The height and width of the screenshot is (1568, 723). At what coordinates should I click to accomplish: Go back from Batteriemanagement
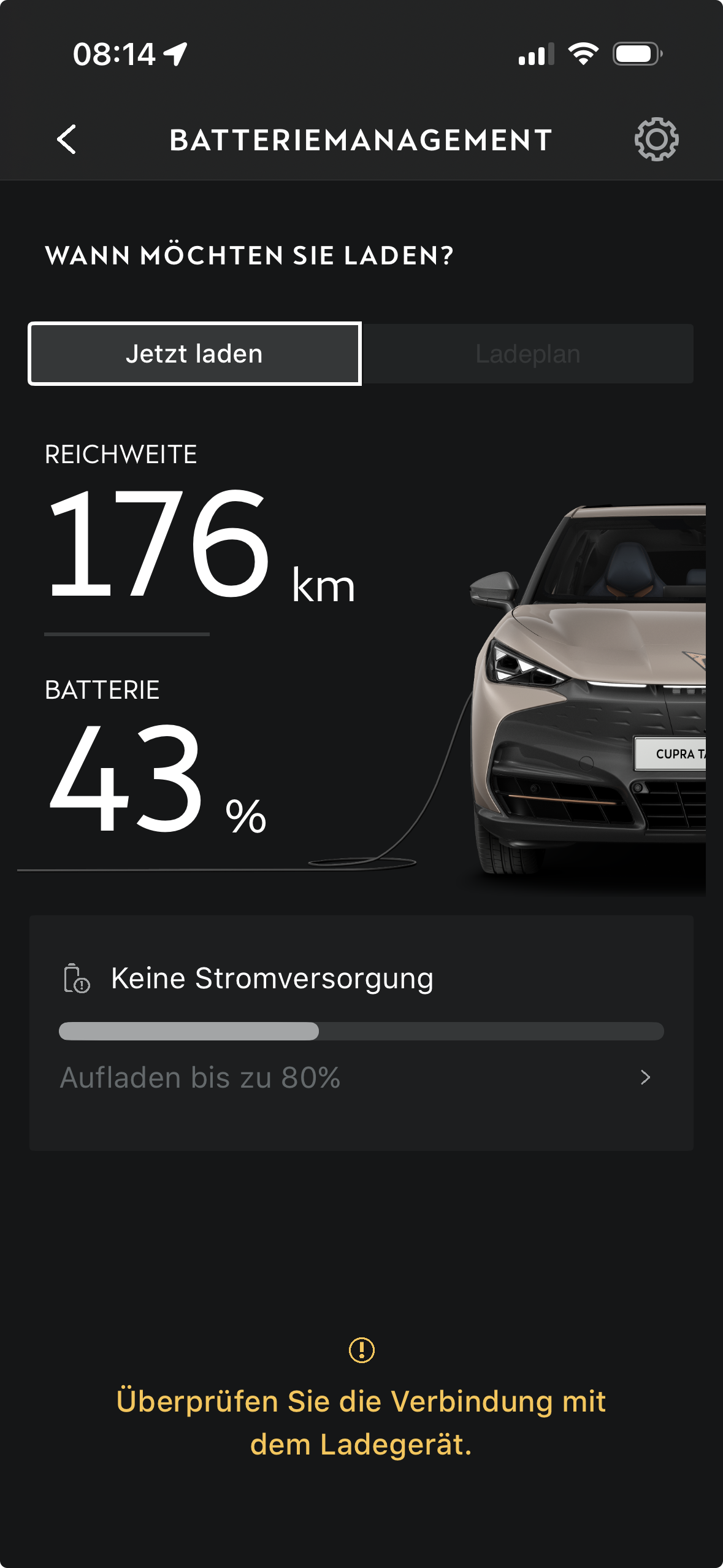pyautogui.click(x=67, y=139)
